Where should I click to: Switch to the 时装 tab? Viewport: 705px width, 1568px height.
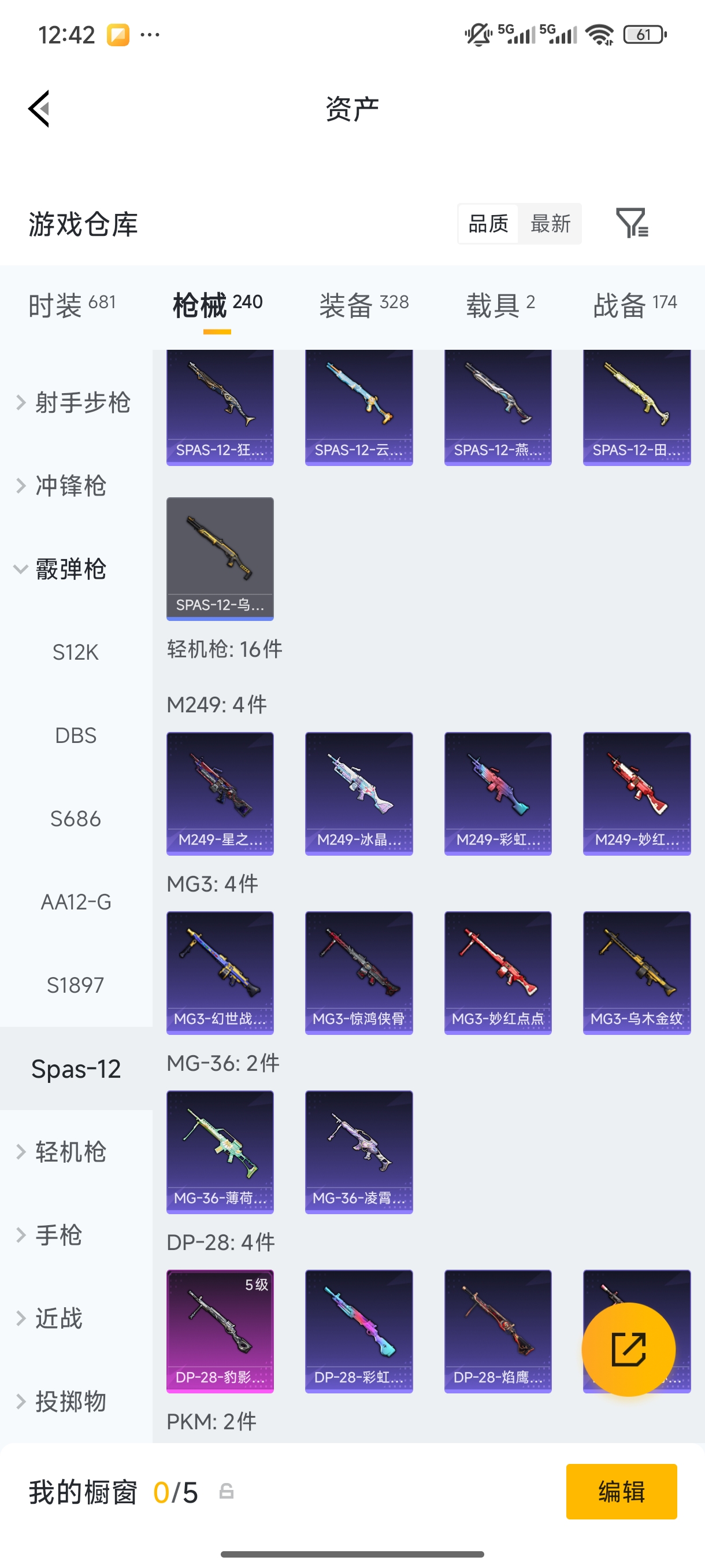coord(72,304)
